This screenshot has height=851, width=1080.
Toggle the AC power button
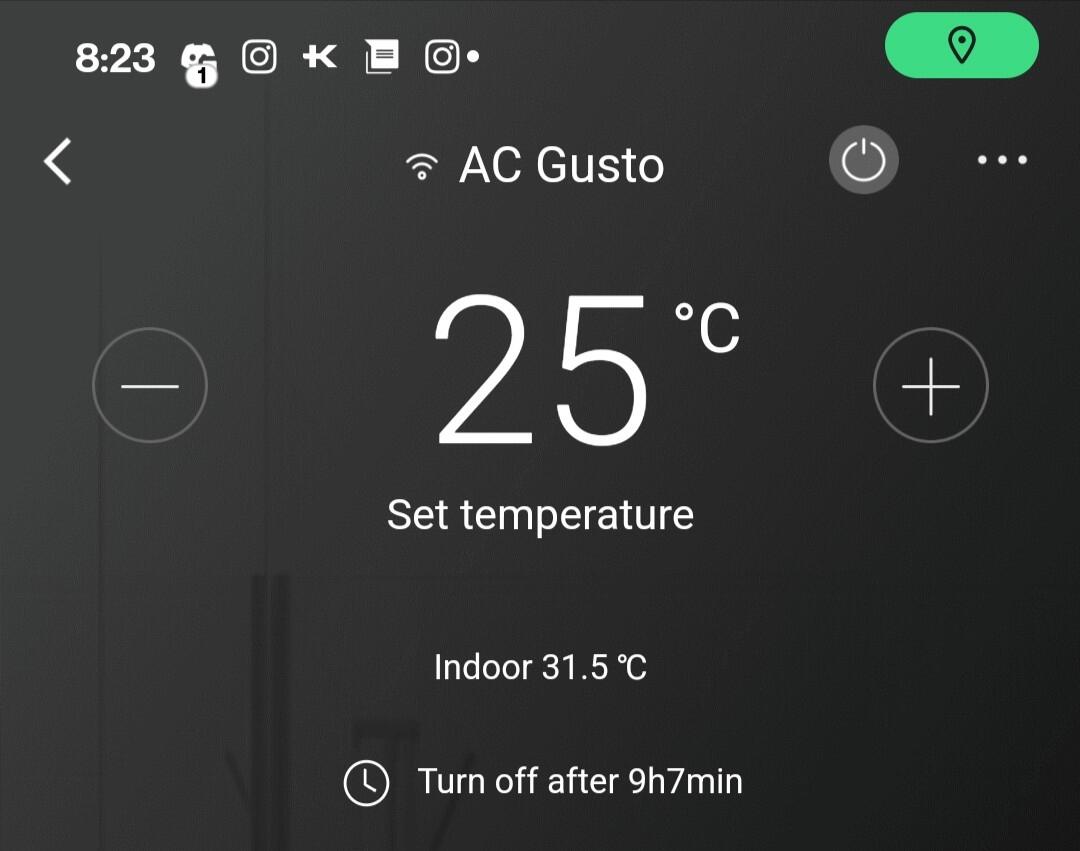coord(863,161)
